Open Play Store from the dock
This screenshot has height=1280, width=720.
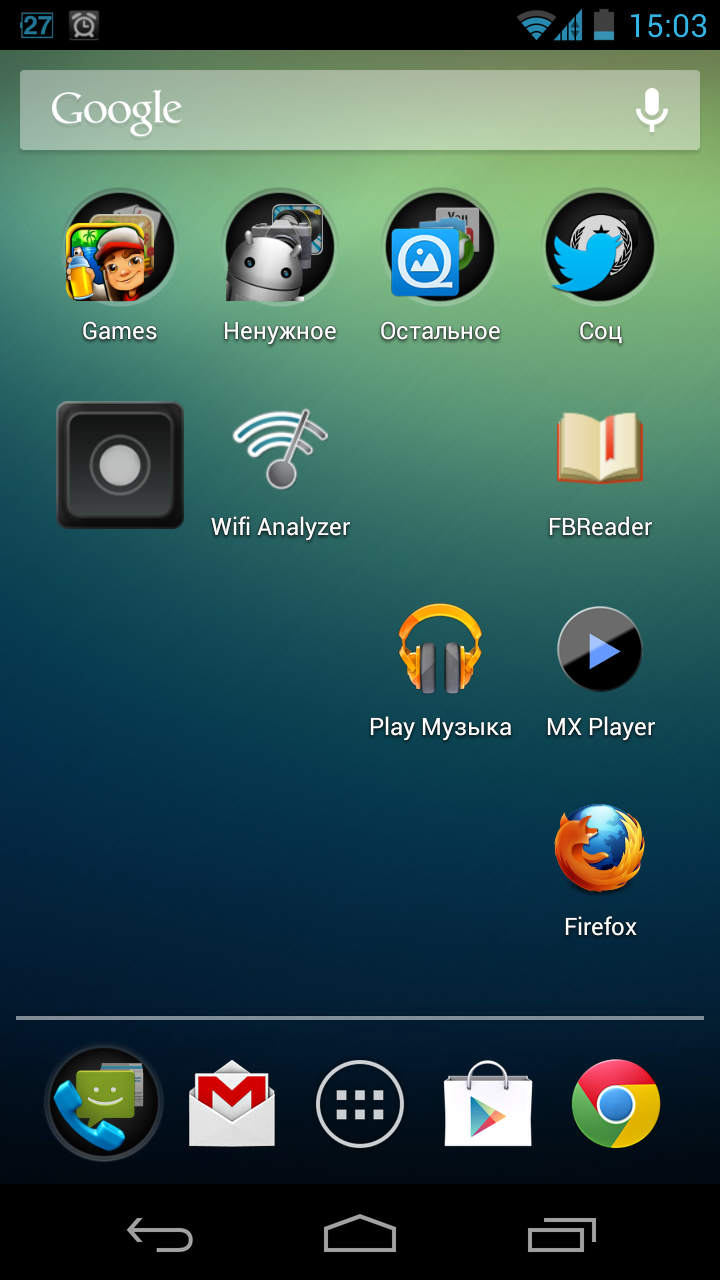pyautogui.click(x=488, y=1104)
